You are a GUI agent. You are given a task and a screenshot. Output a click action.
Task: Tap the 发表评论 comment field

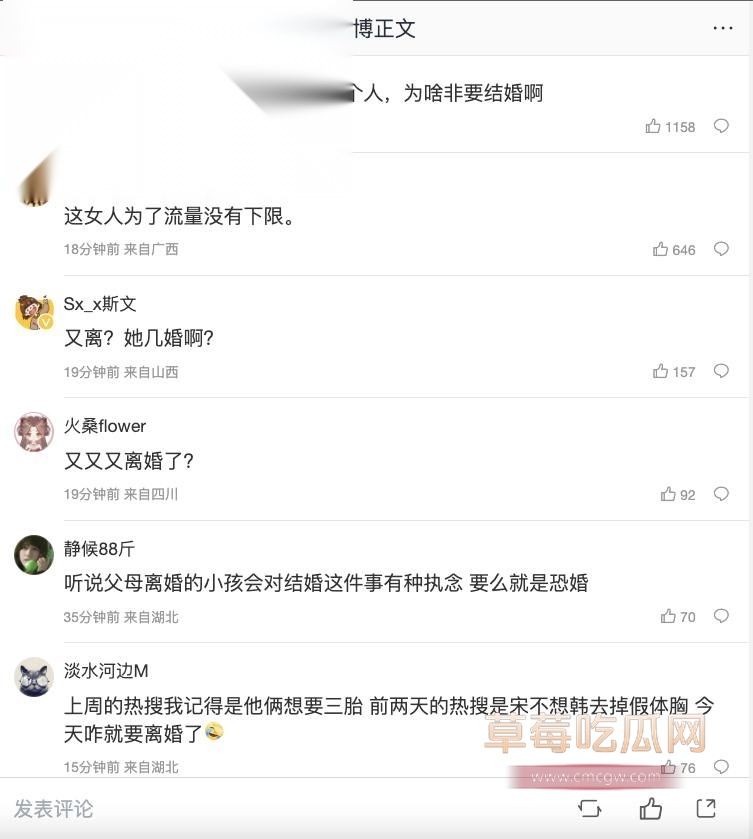[54, 808]
